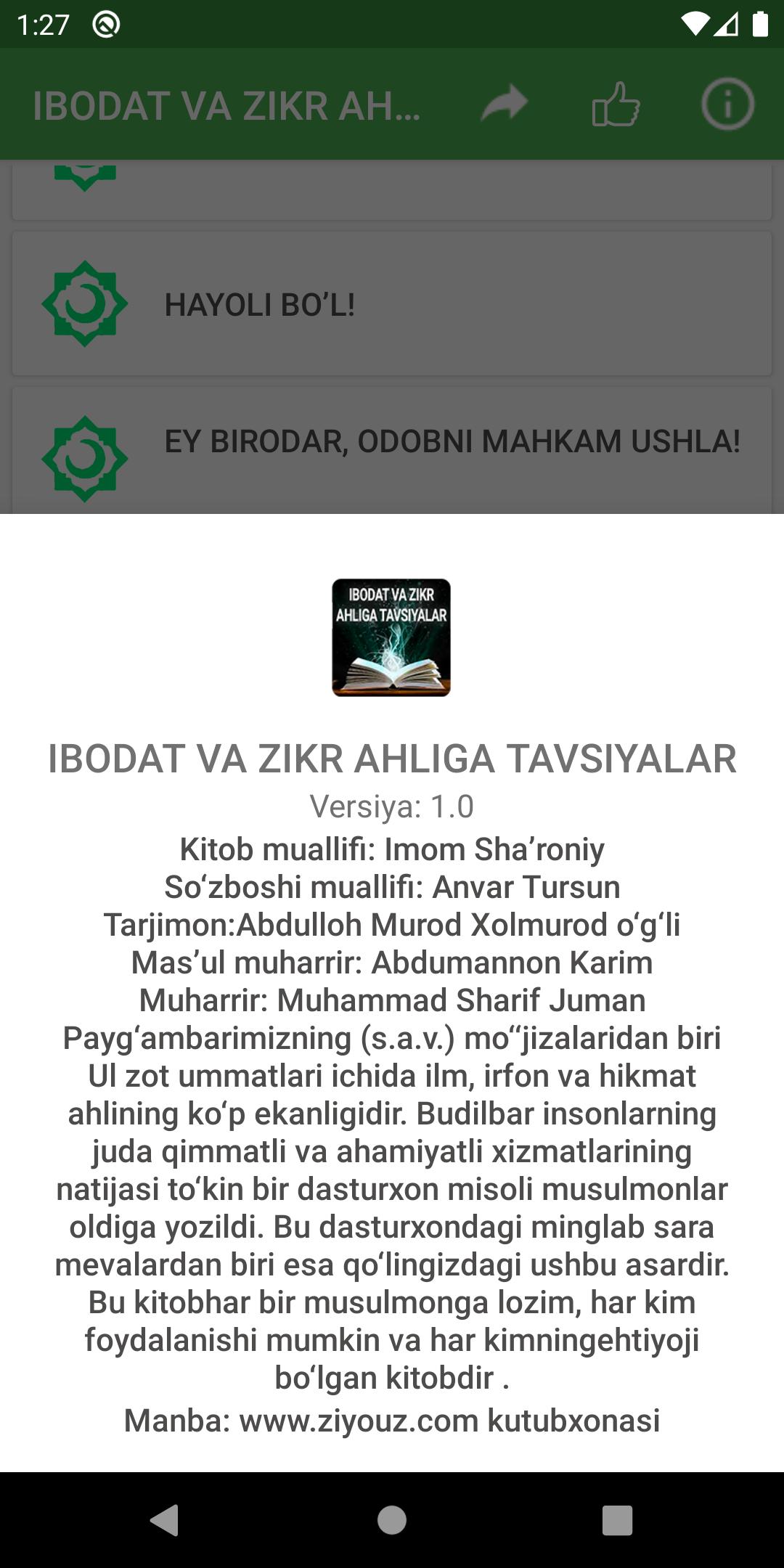Viewport: 784px width, 1568px height.
Task: Open EY BIRODAR, ODOBNI MAHKAM USHLA! chapter
Action: click(x=392, y=451)
